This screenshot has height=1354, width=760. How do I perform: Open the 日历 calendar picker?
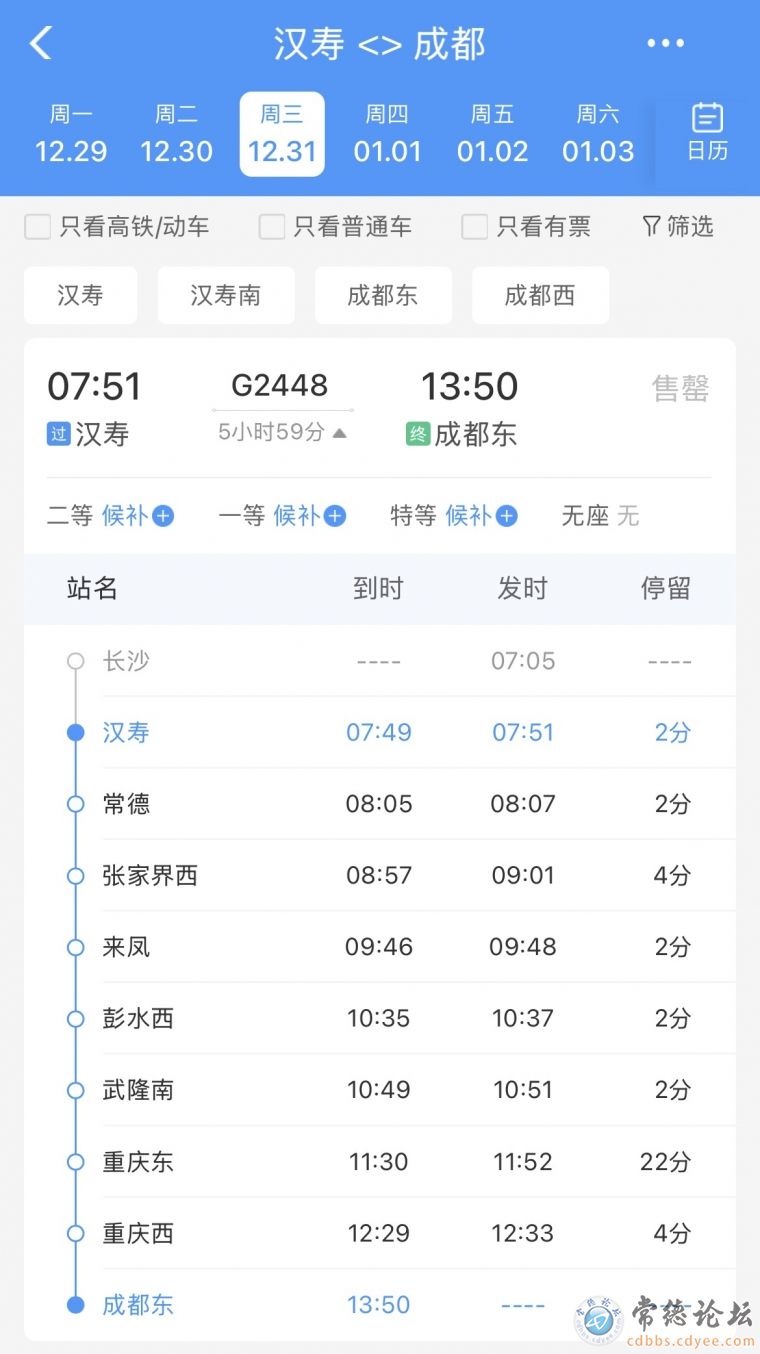[707, 133]
